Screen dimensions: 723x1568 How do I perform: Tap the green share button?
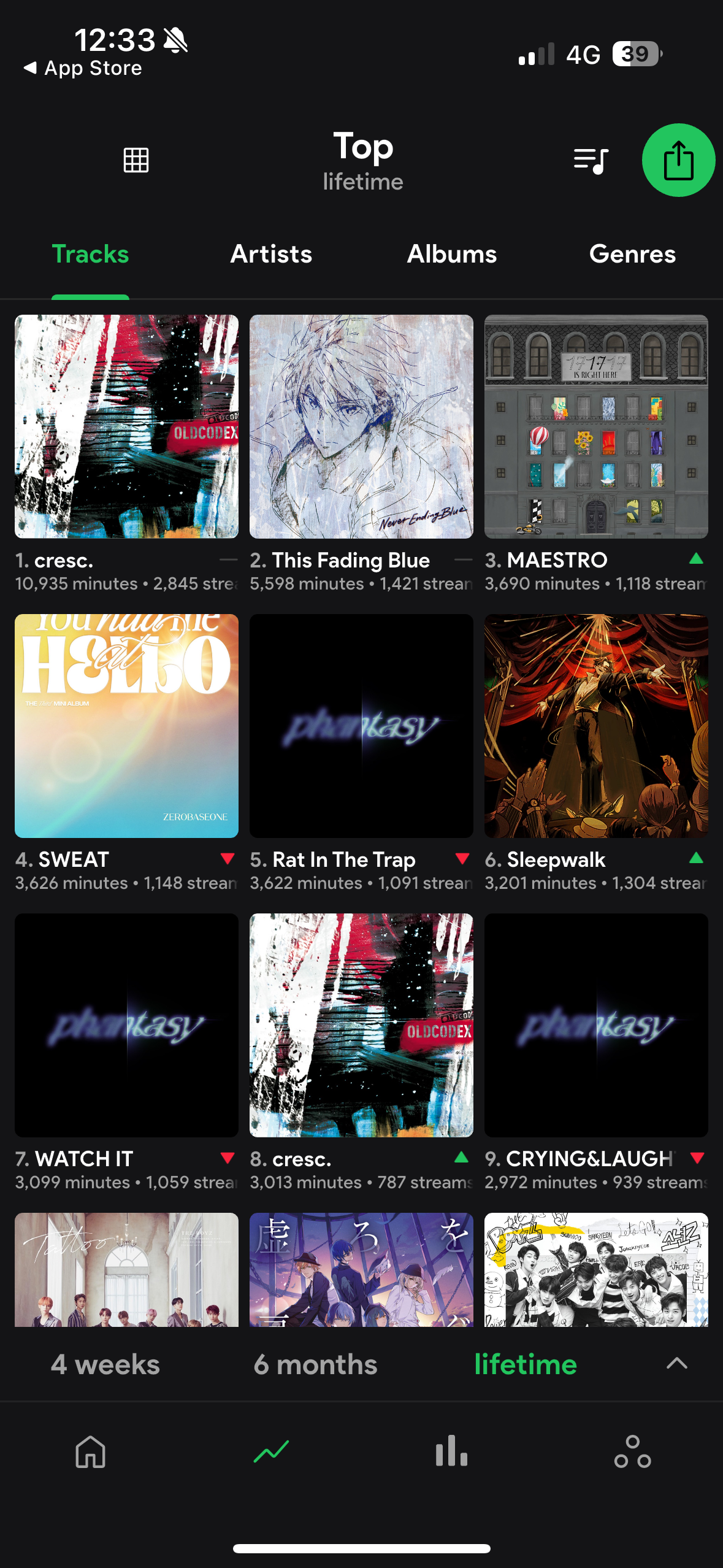pyautogui.click(x=678, y=160)
